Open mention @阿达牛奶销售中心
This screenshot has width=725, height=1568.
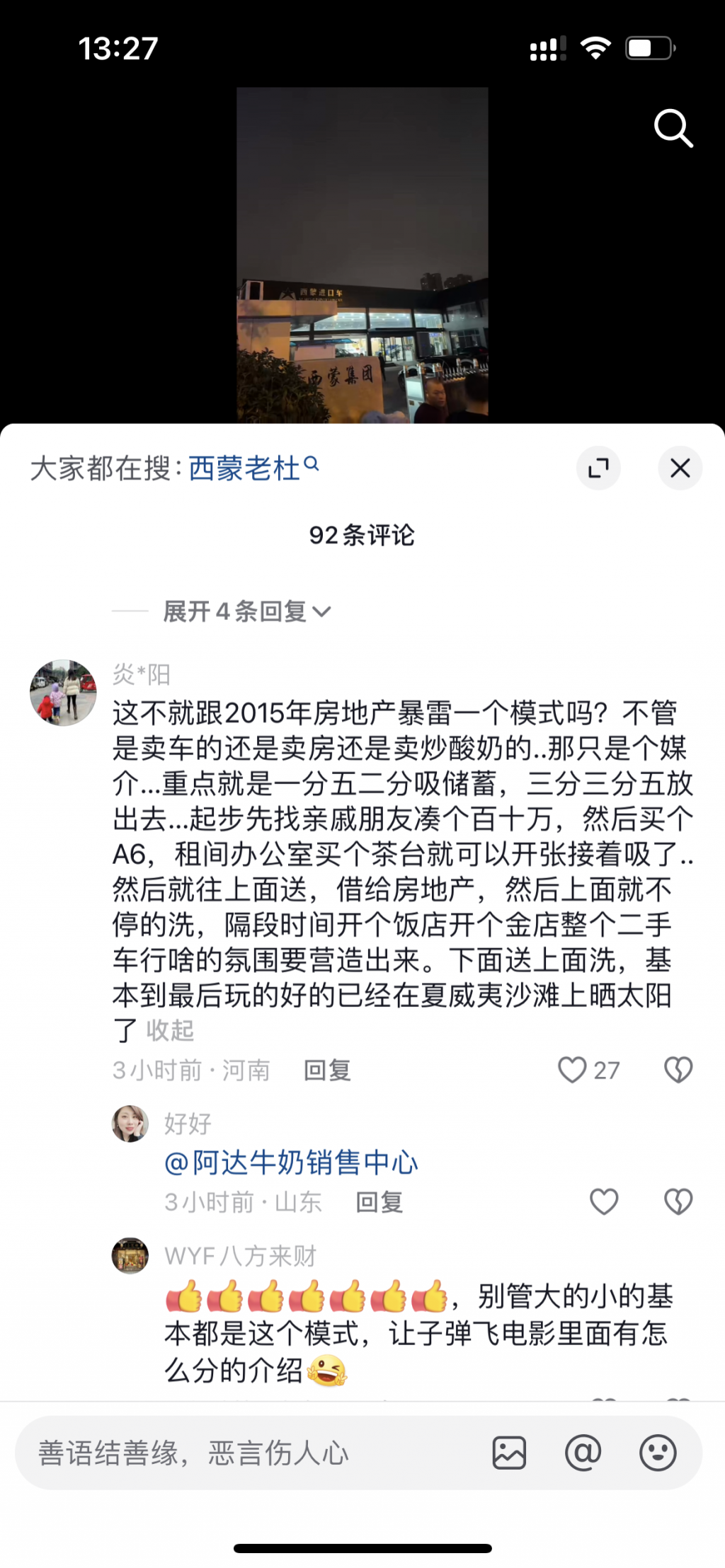coord(291,1163)
